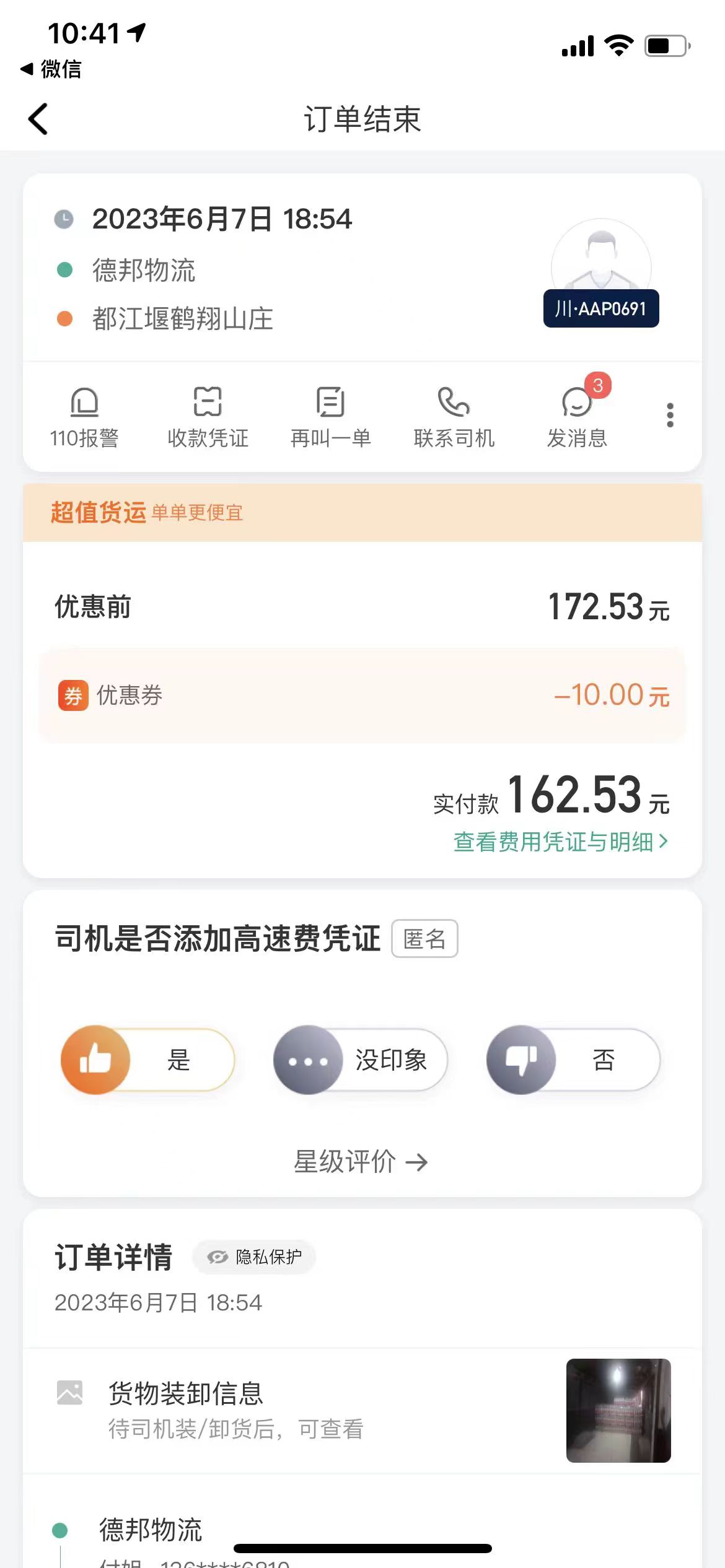Answer 否 for the highway fee voucher question
This screenshot has width=725, height=1568.
[x=574, y=1060]
